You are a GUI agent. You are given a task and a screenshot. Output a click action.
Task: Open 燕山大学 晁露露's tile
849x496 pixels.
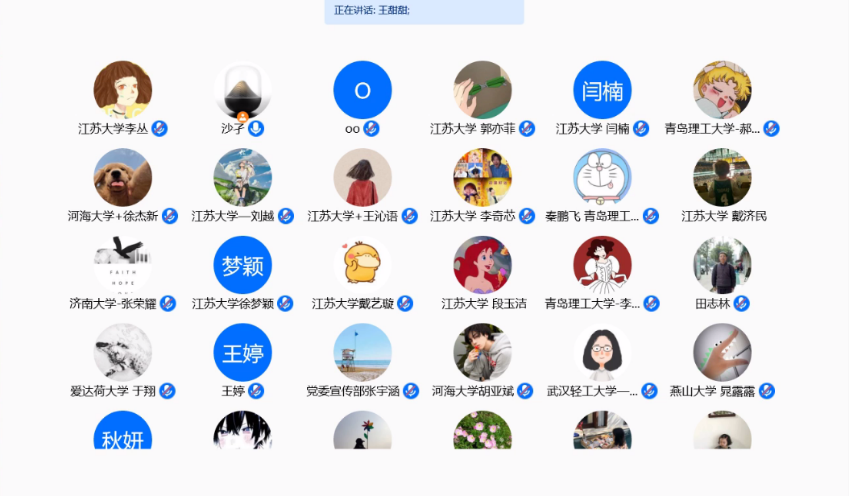tap(722, 353)
